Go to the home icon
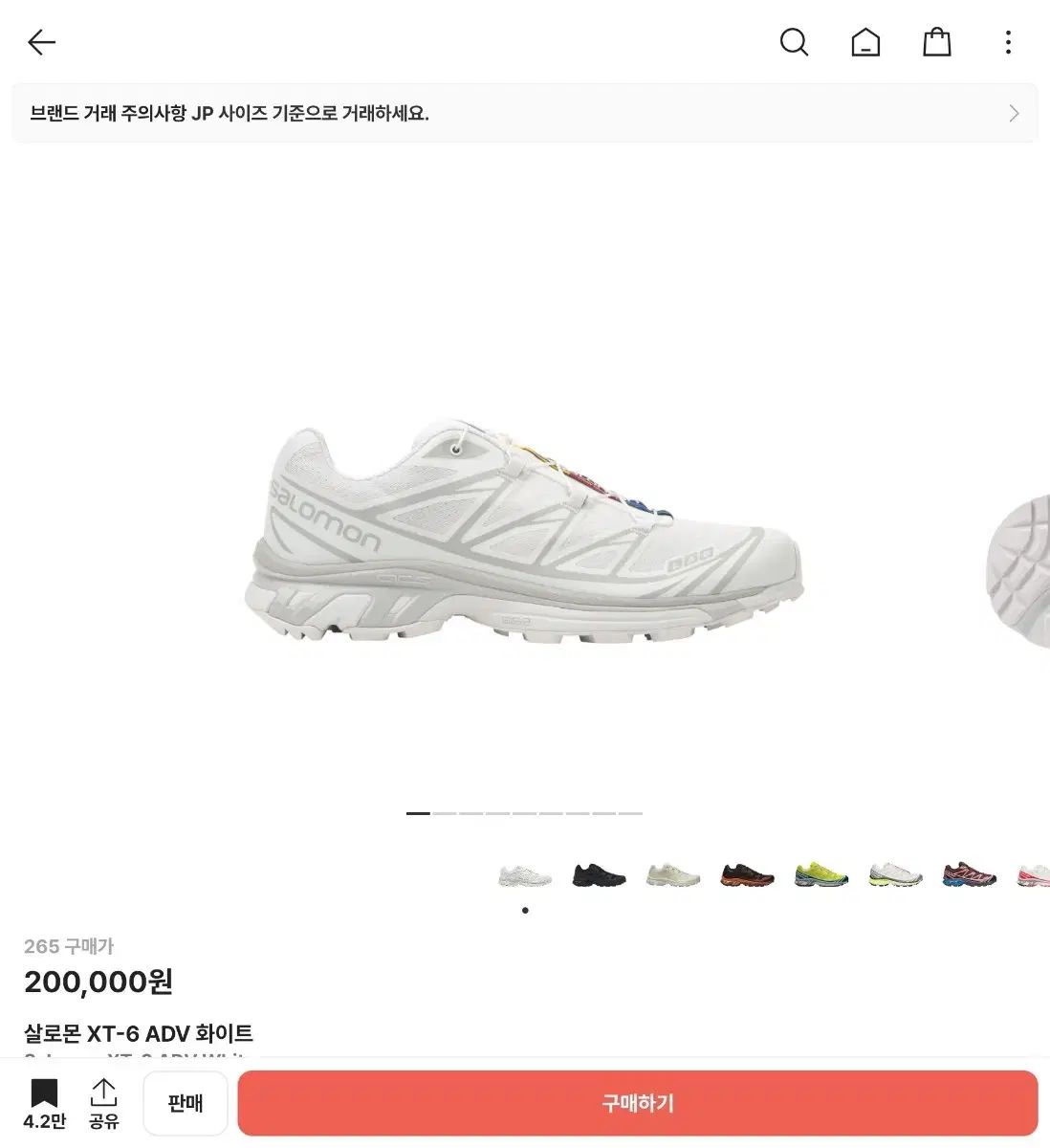Screen dimensions: 1050x1148 coord(865,42)
